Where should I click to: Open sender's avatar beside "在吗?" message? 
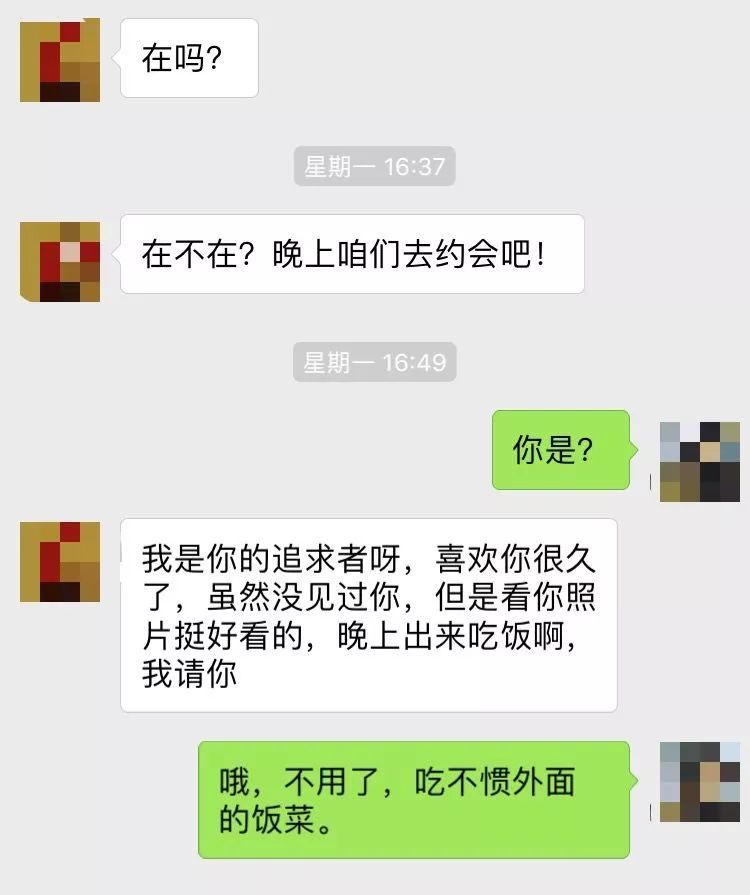(x=60, y=61)
